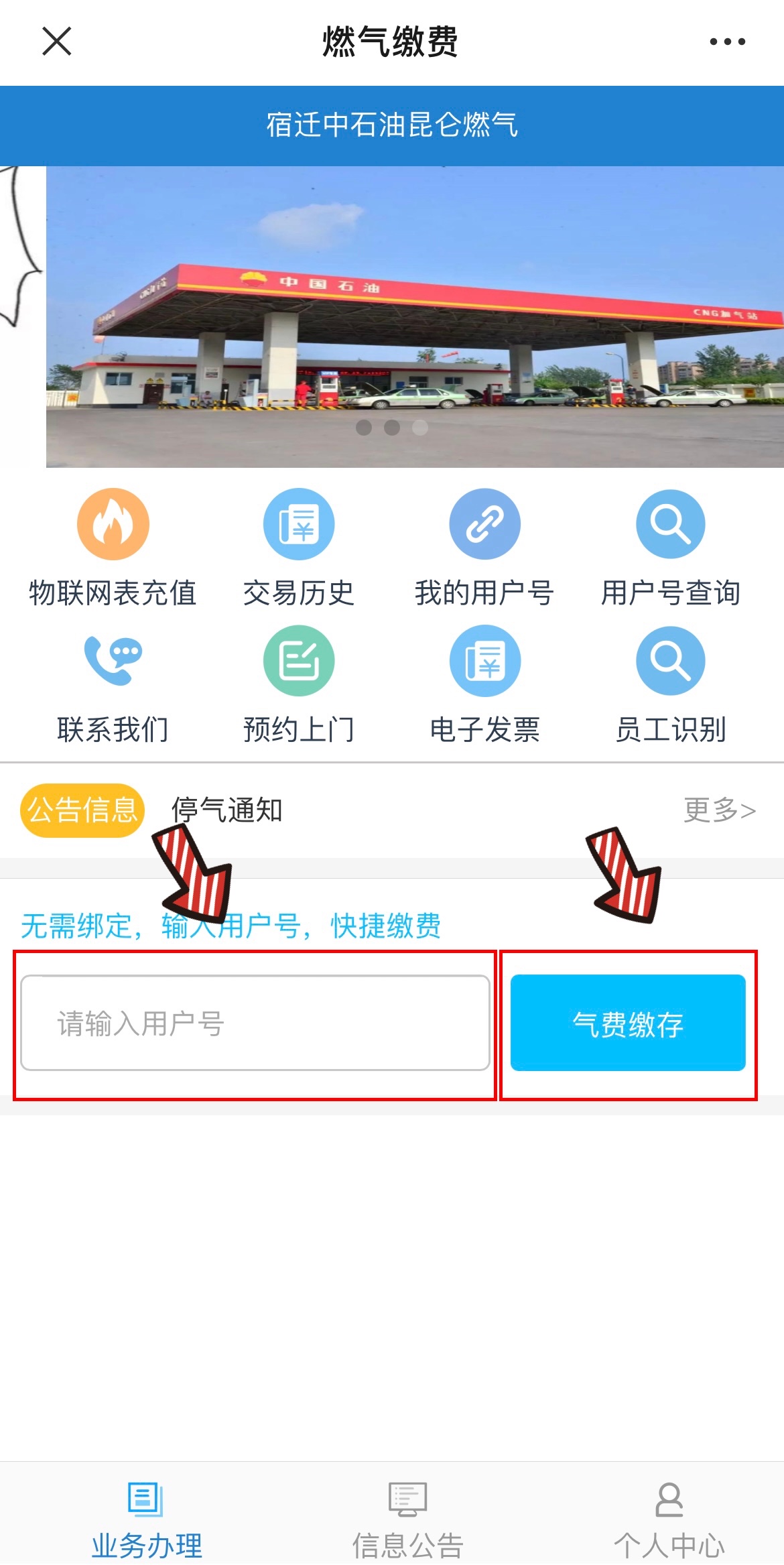Image resolution: width=784 pixels, height=1565 pixels.
Task: Open the 停气通知 announcement
Action: tap(226, 810)
